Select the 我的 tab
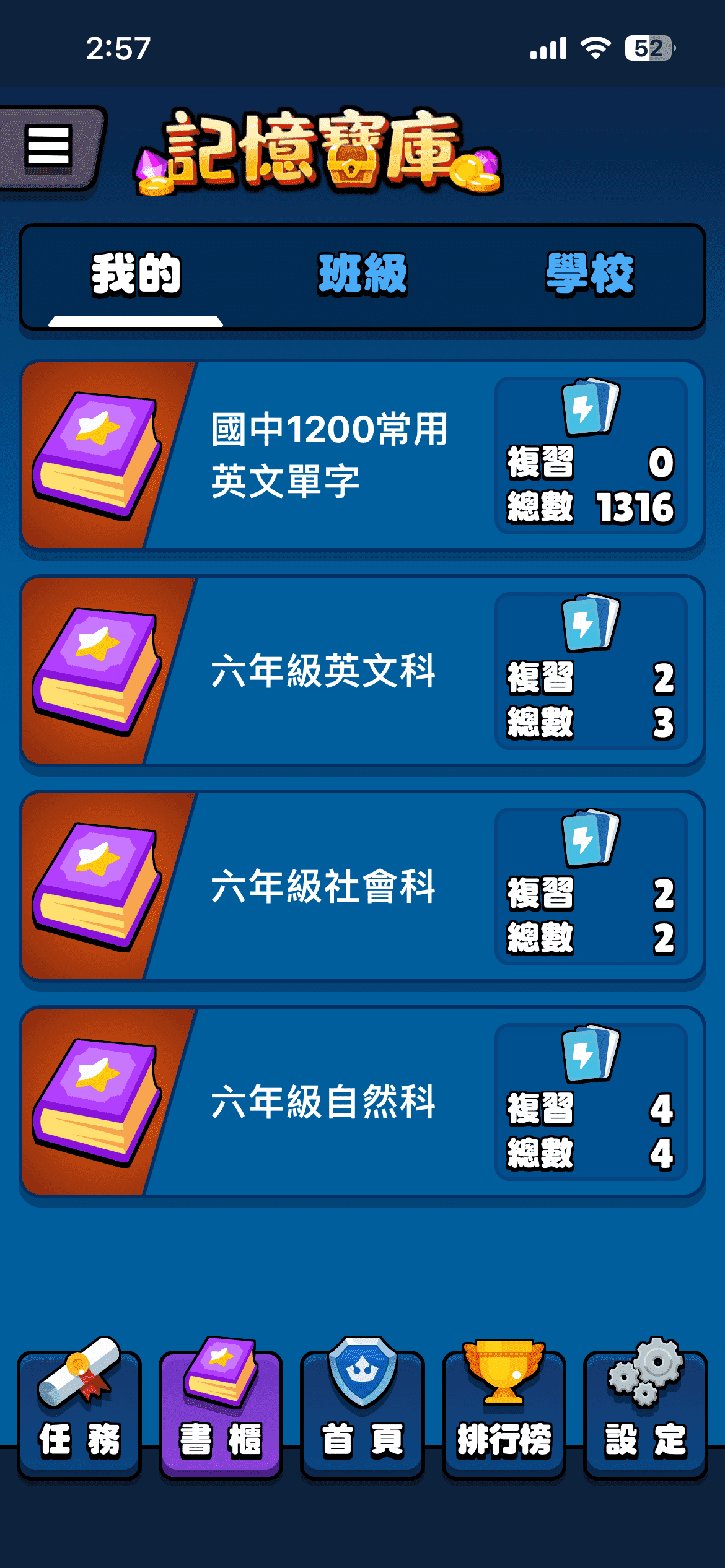Viewport: 725px width, 1568px height. [x=136, y=274]
